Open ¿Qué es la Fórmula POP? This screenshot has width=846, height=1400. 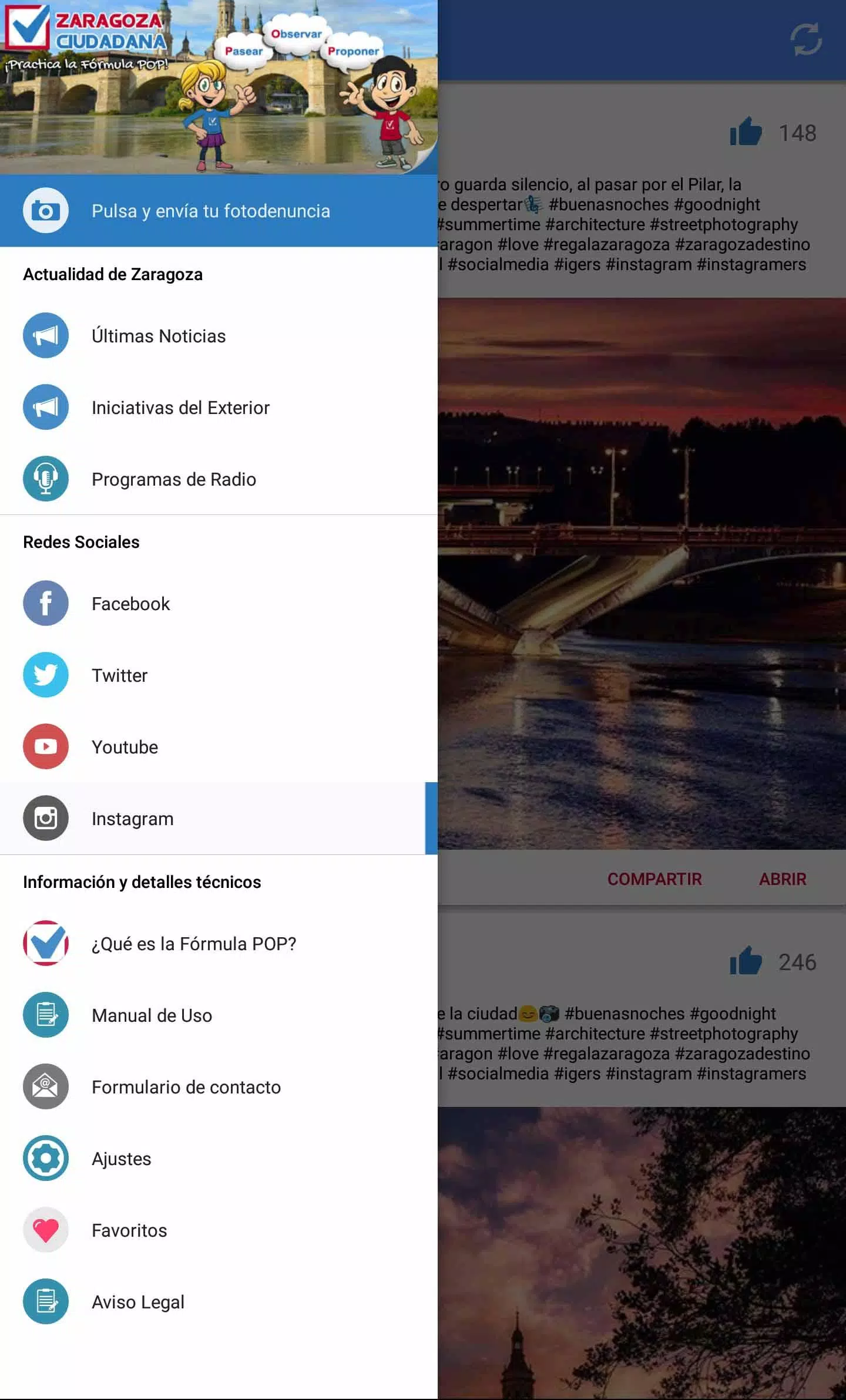coord(194,944)
